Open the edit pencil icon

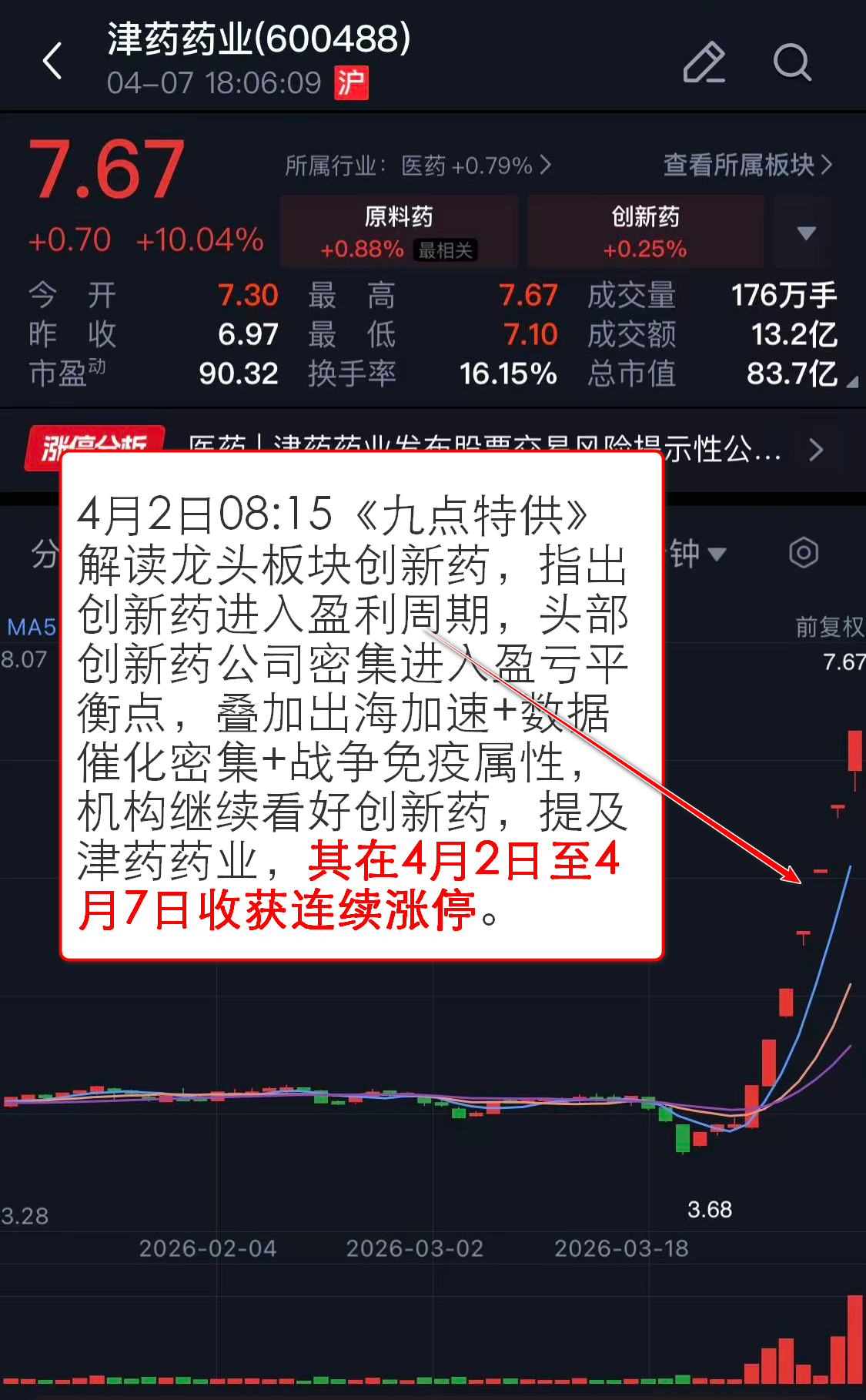(704, 62)
